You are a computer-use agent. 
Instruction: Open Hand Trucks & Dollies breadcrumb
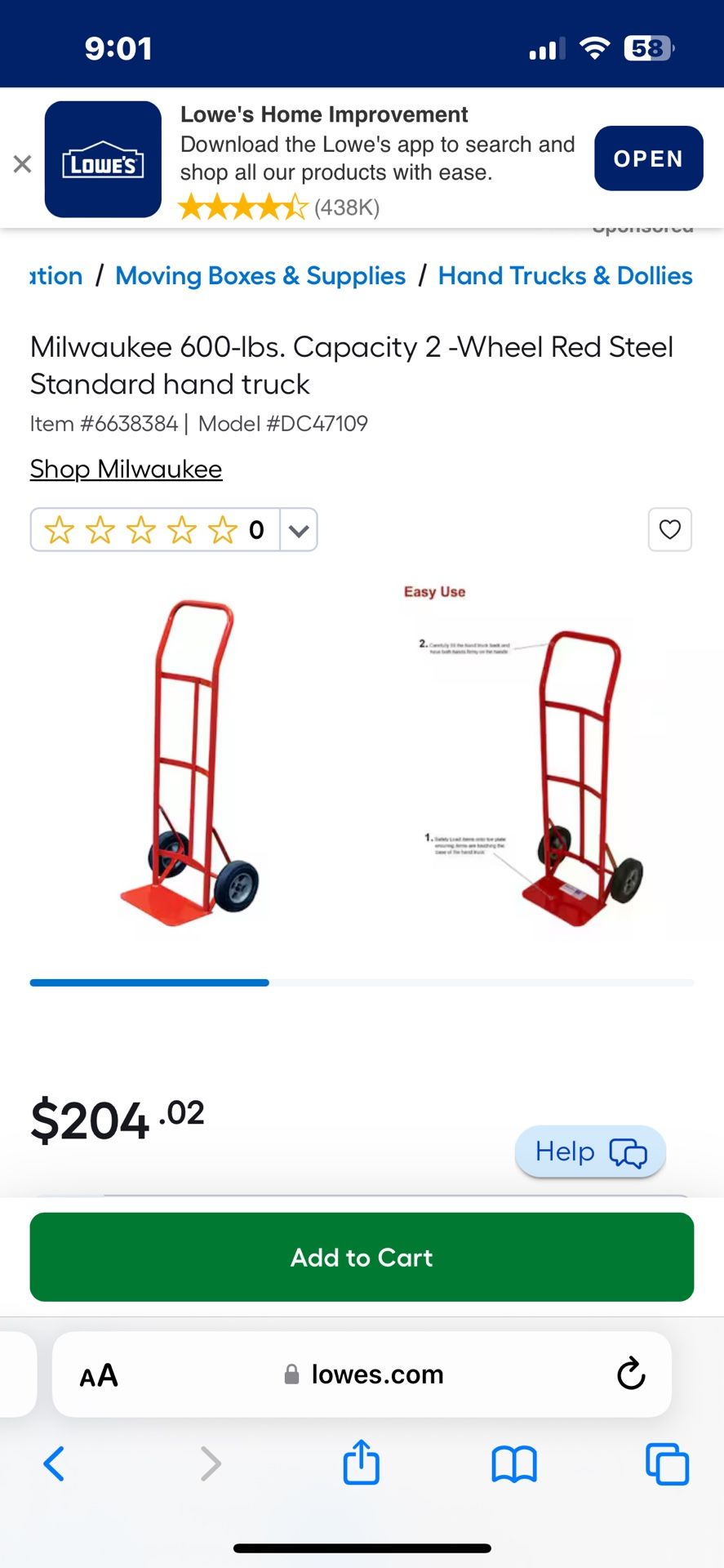[x=565, y=276]
